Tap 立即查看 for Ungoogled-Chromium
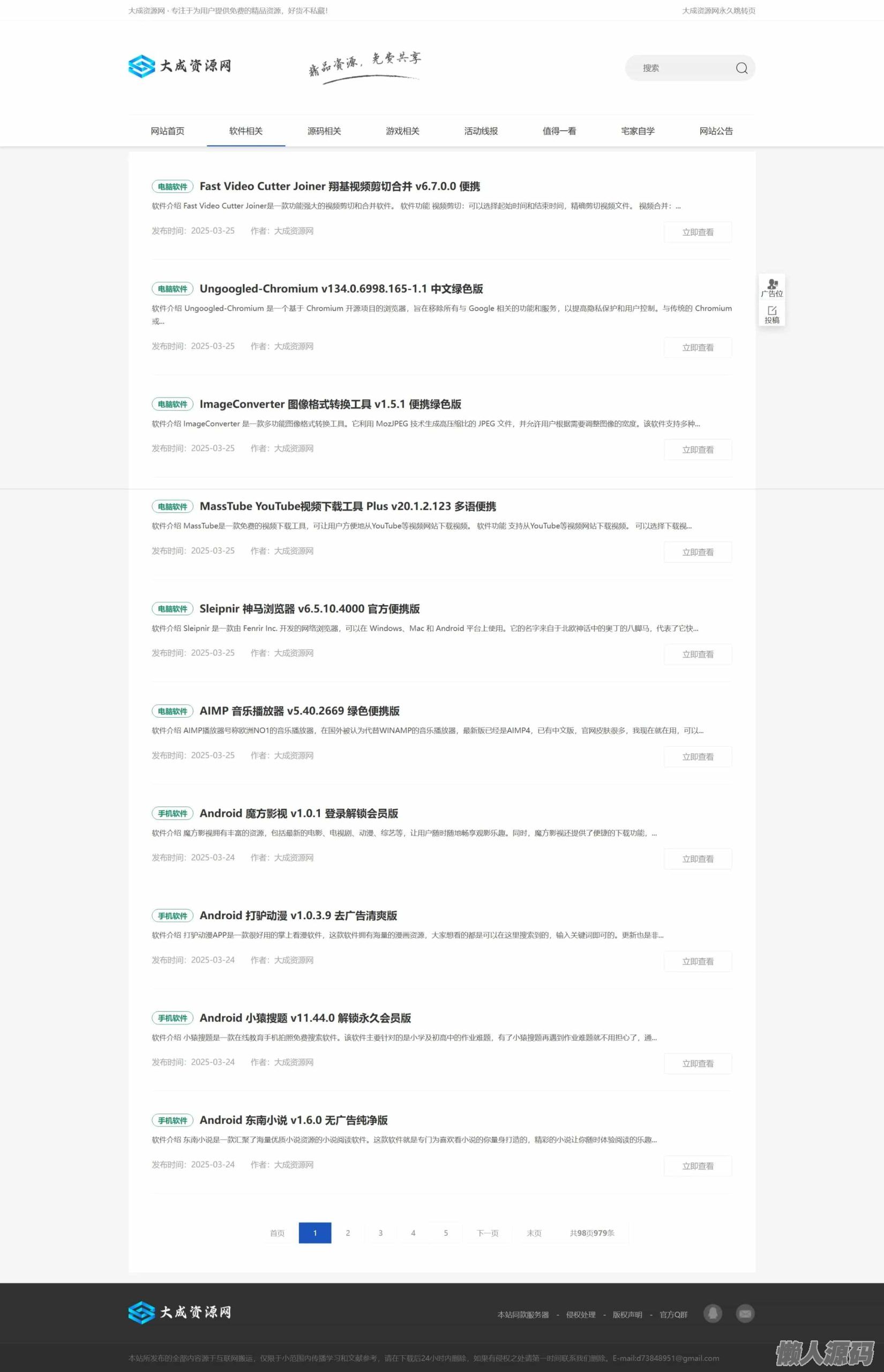Image resolution: width=884 pixels, height=1372 pixels. (x=698, y=347)
